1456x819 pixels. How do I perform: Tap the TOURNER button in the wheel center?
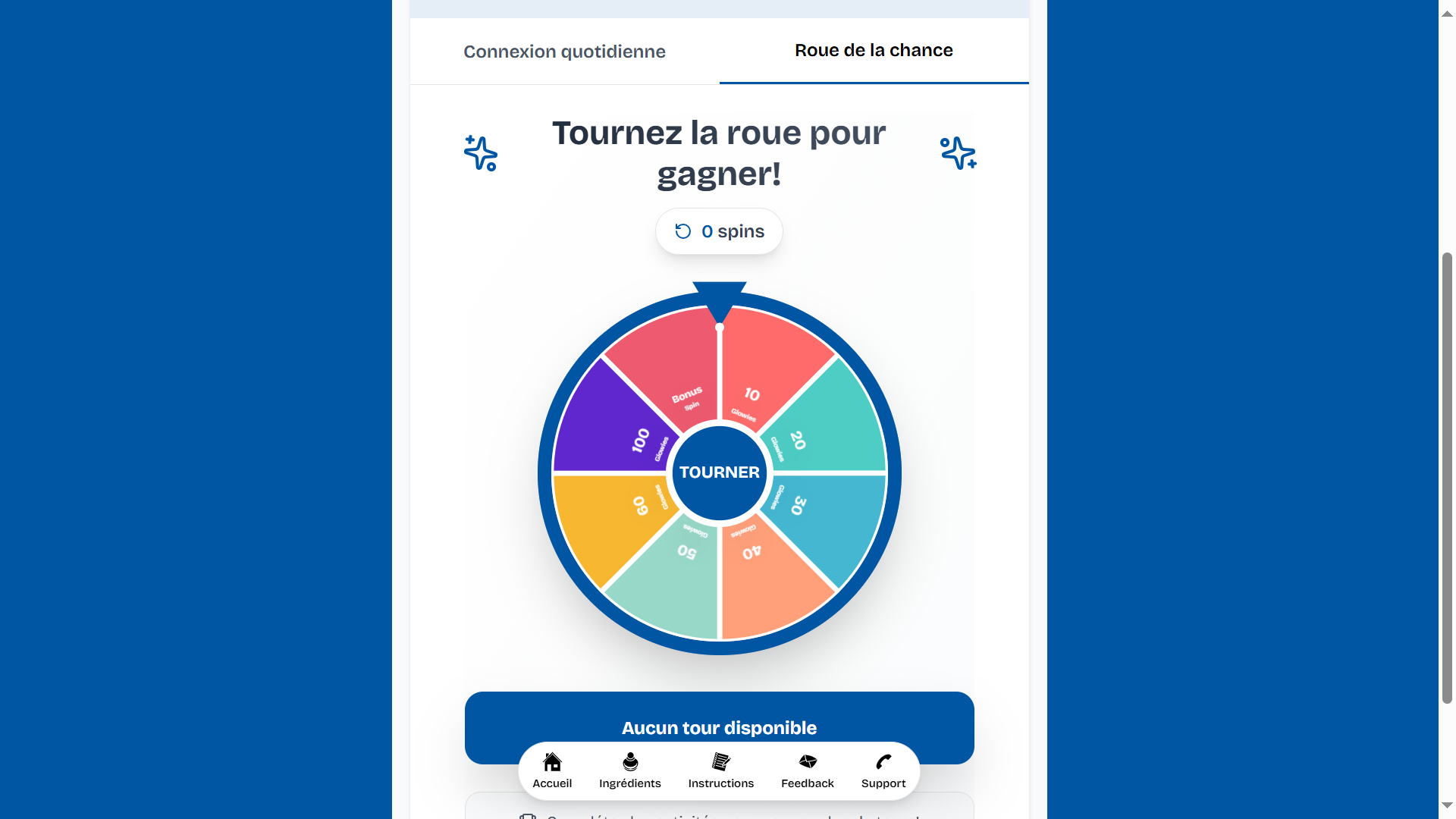click(x=719, y=472)
